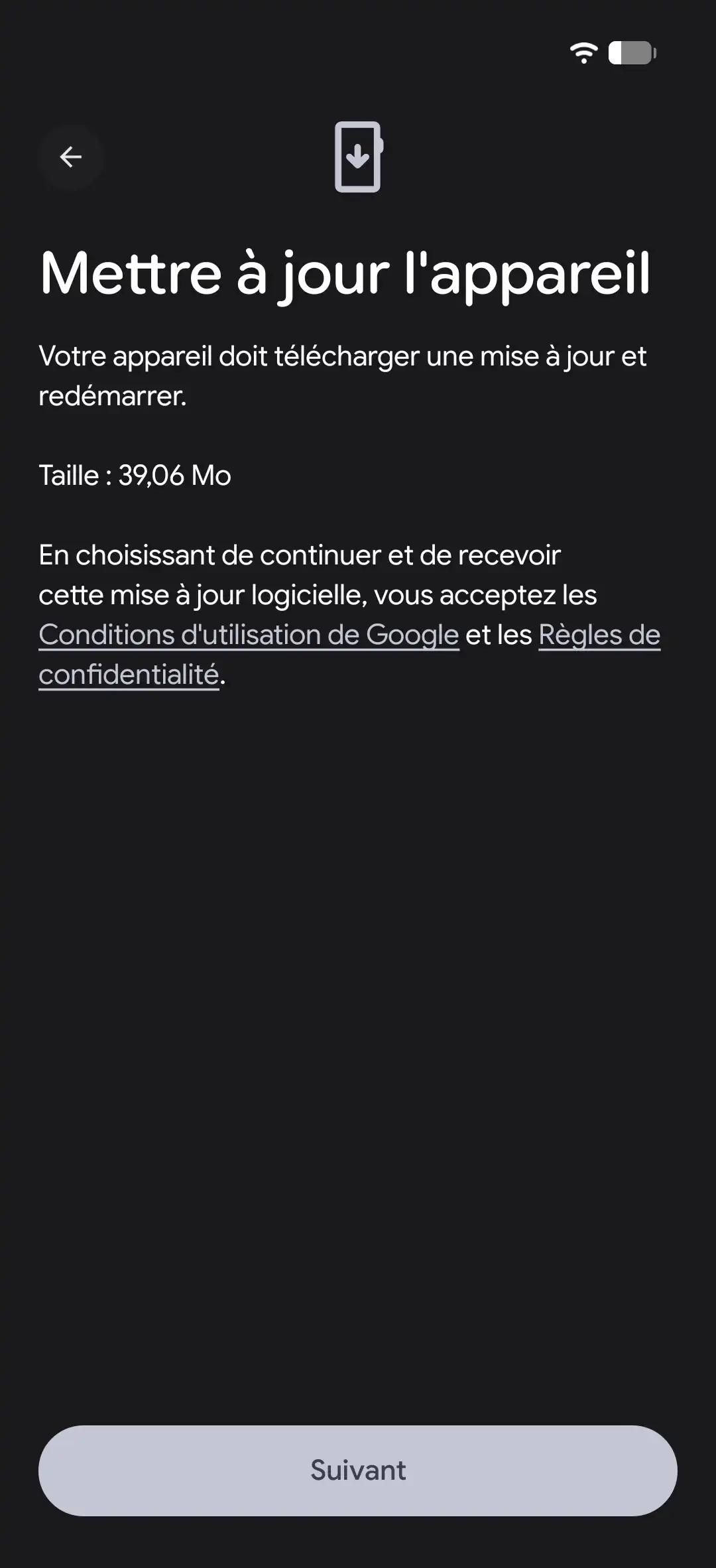Tap the Suivant button to continue
Screen dimensions: 716x1568
pyautogui.click(x=358, y=1470)
